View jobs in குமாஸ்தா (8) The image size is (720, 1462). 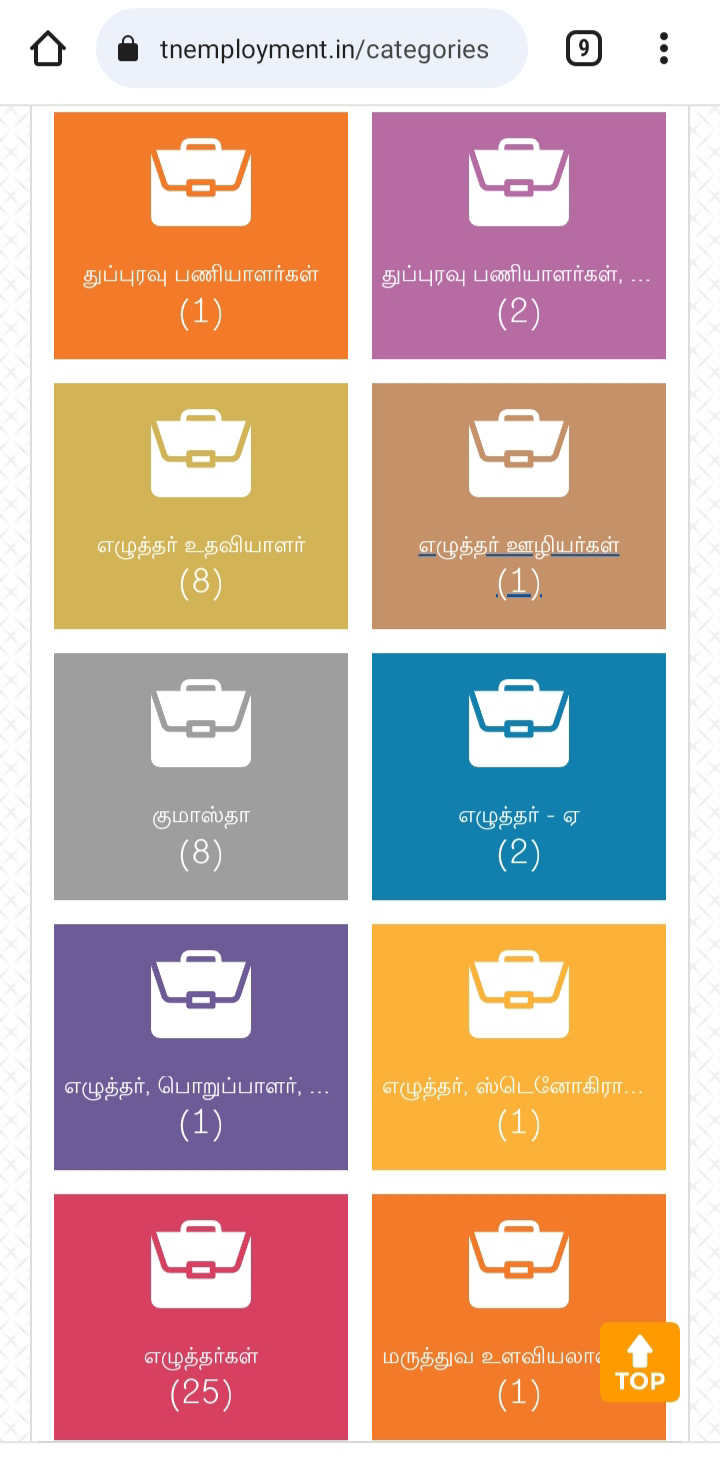201,776
